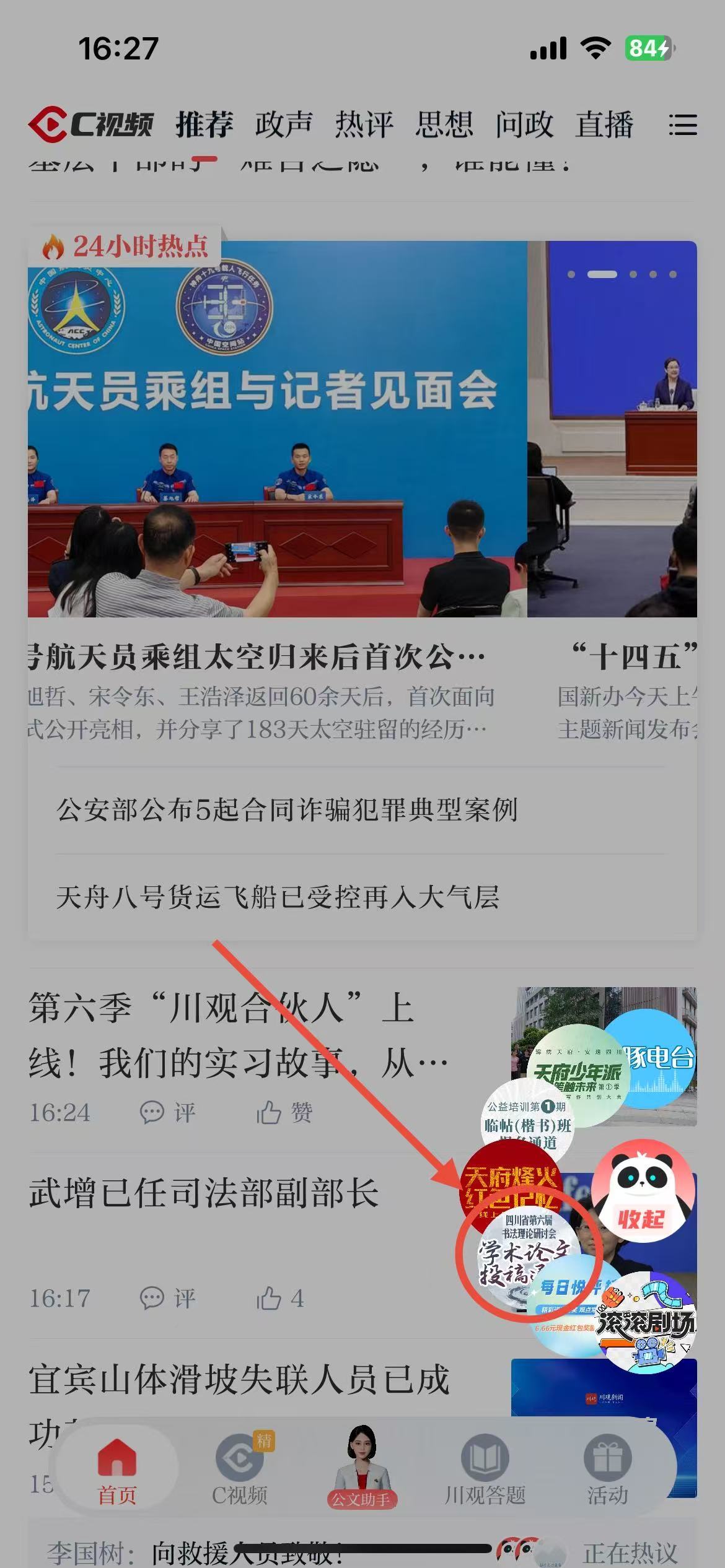Open the channel list menu icon
725x1568 pixels.
click(x=682, y=124)
